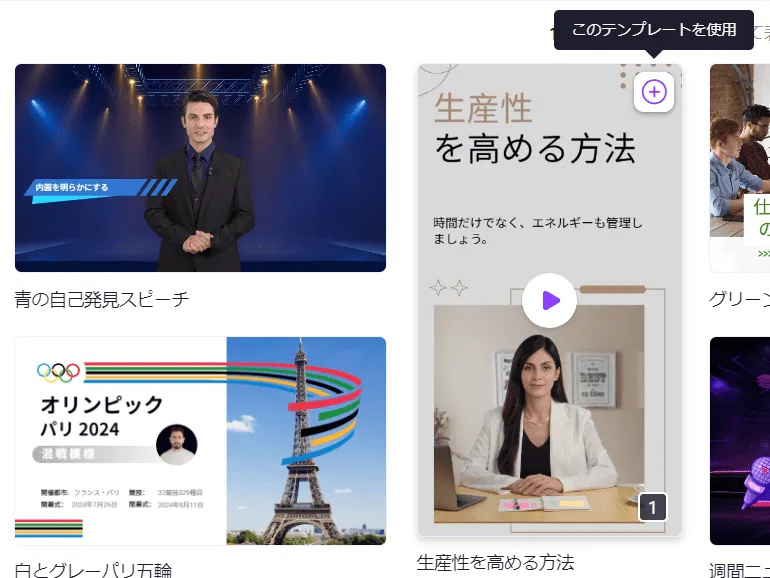The image size is (770, 578).
Task: Use this template via plus icon
Action: pyautogui.click(x=653, y=92)
